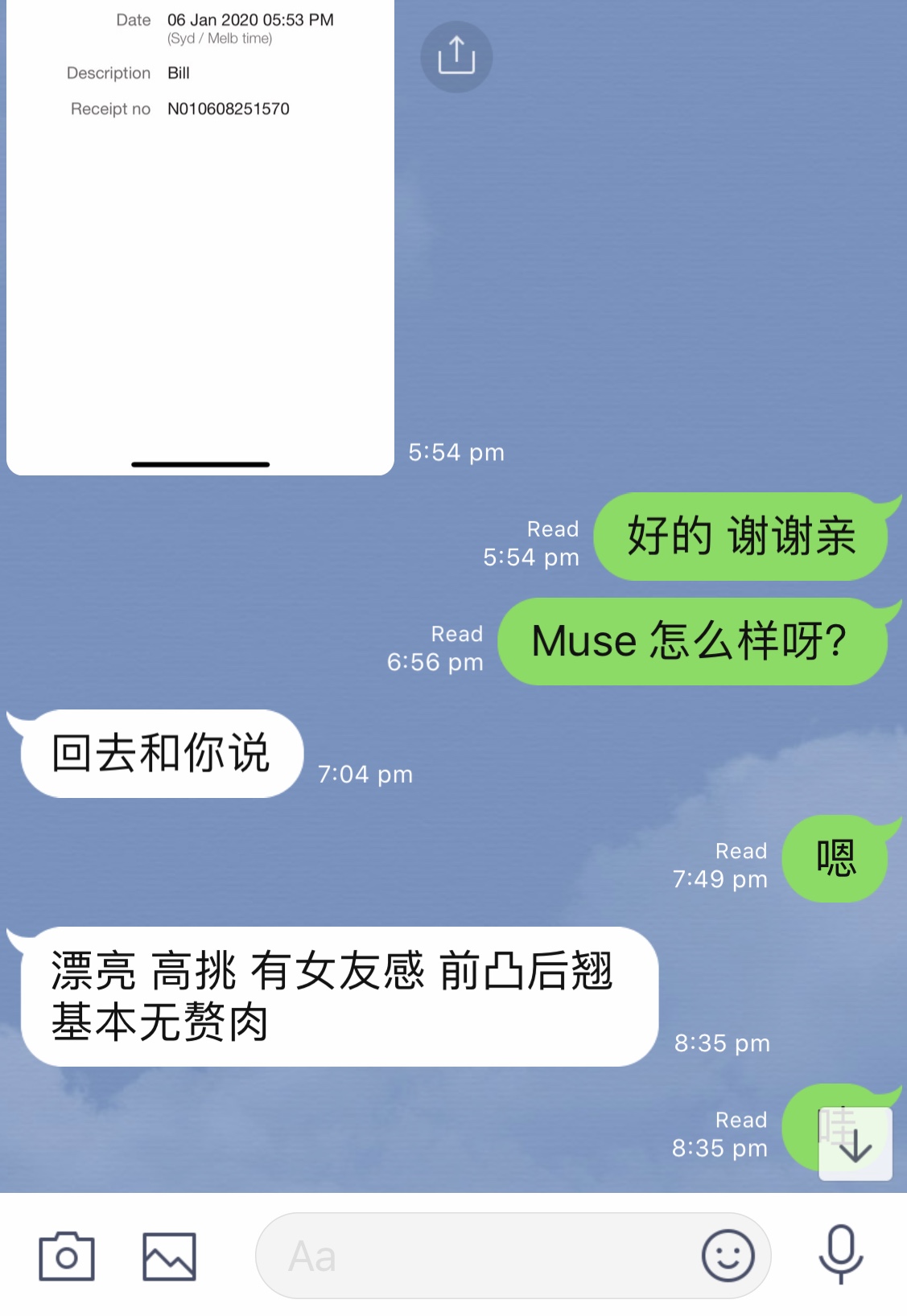Record a voice message with microphone
The height and width of the screenshot is (1316, 907).
[841, 1254]
